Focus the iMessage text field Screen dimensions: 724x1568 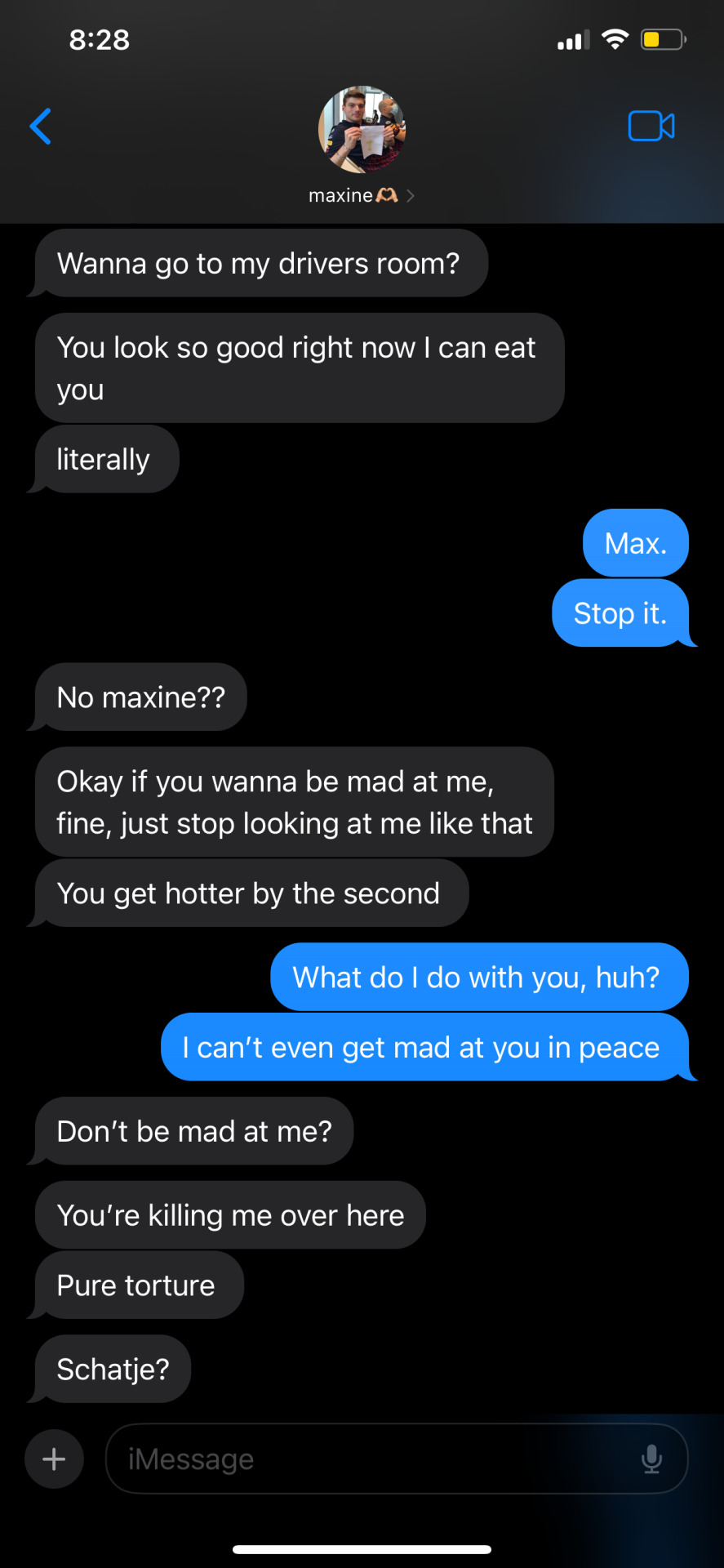367,1459
